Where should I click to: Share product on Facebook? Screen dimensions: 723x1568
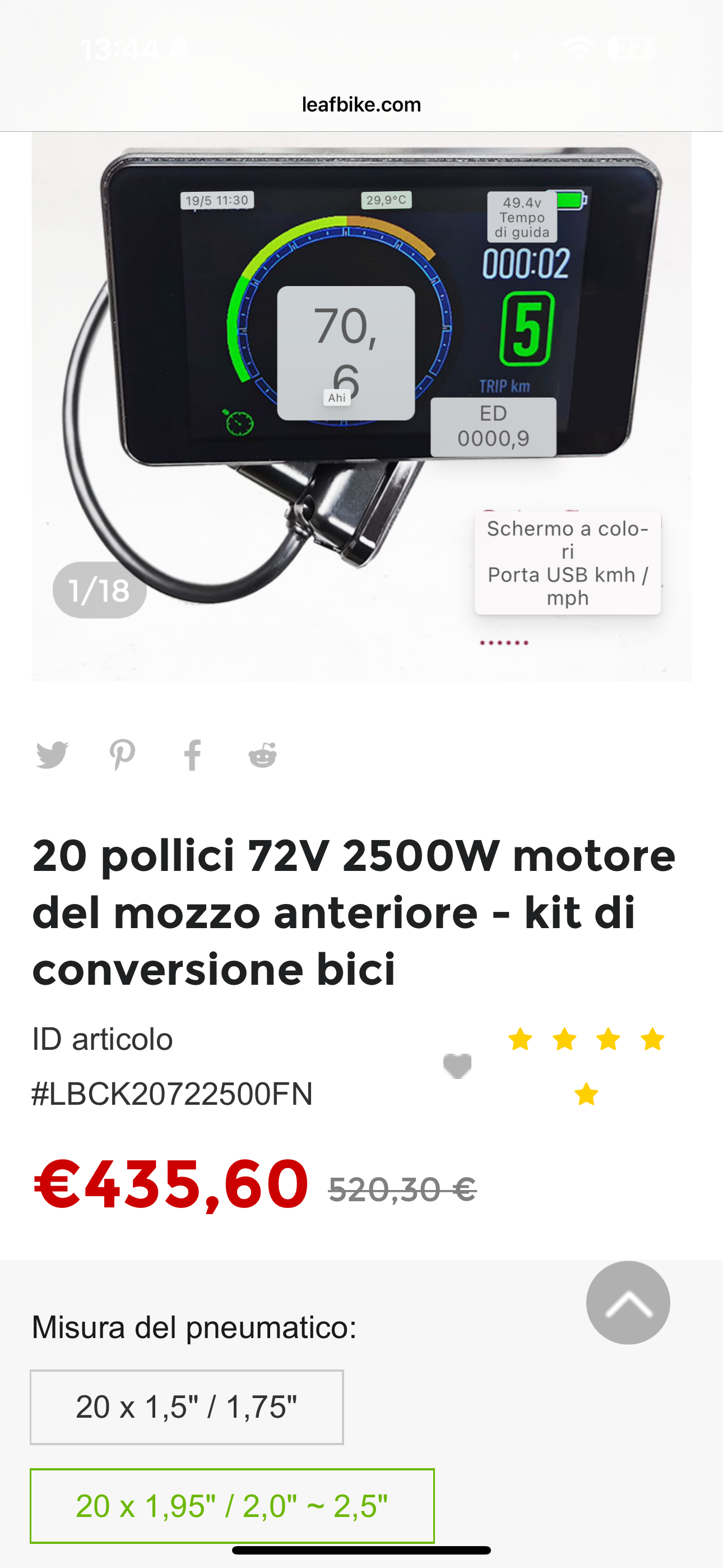coord(192,755)
